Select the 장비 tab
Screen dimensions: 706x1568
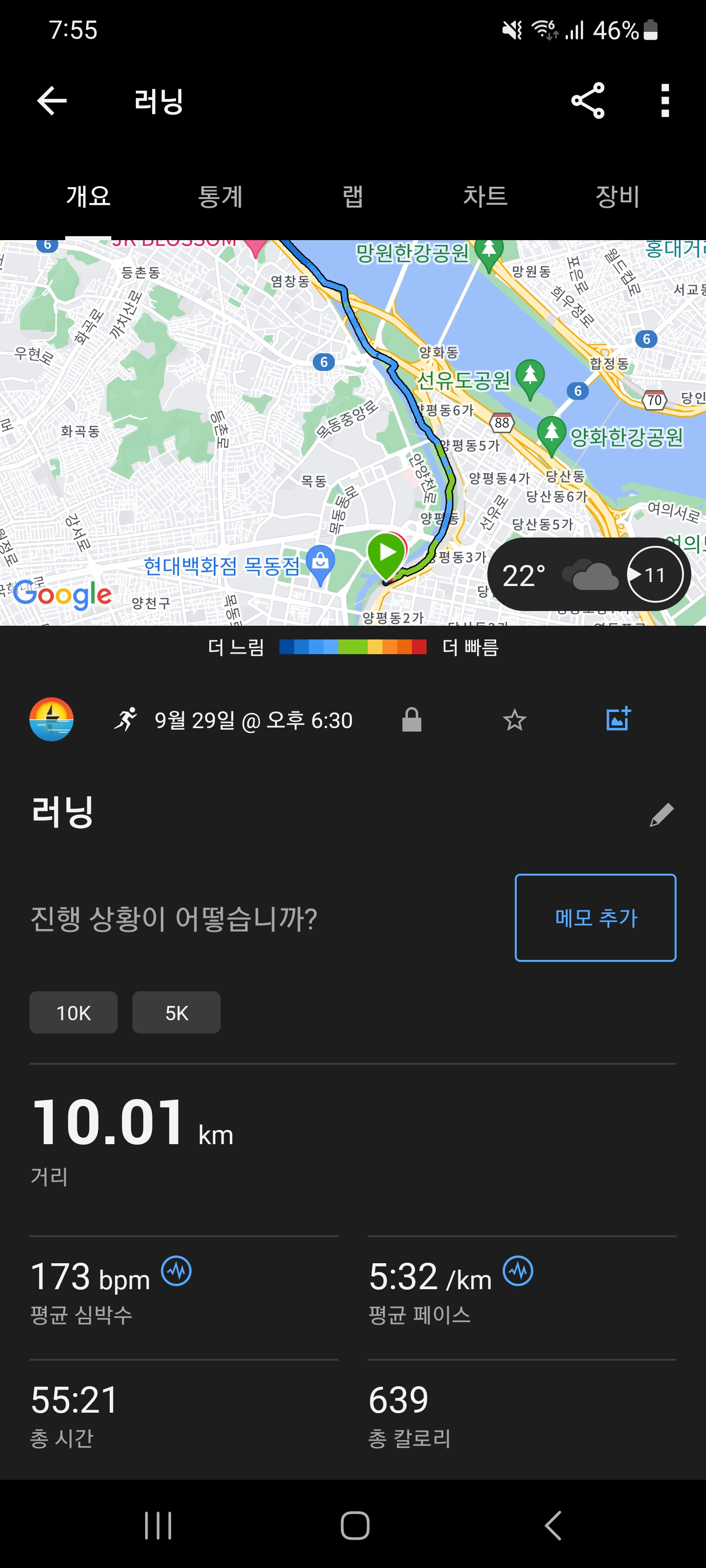(617, 196)
